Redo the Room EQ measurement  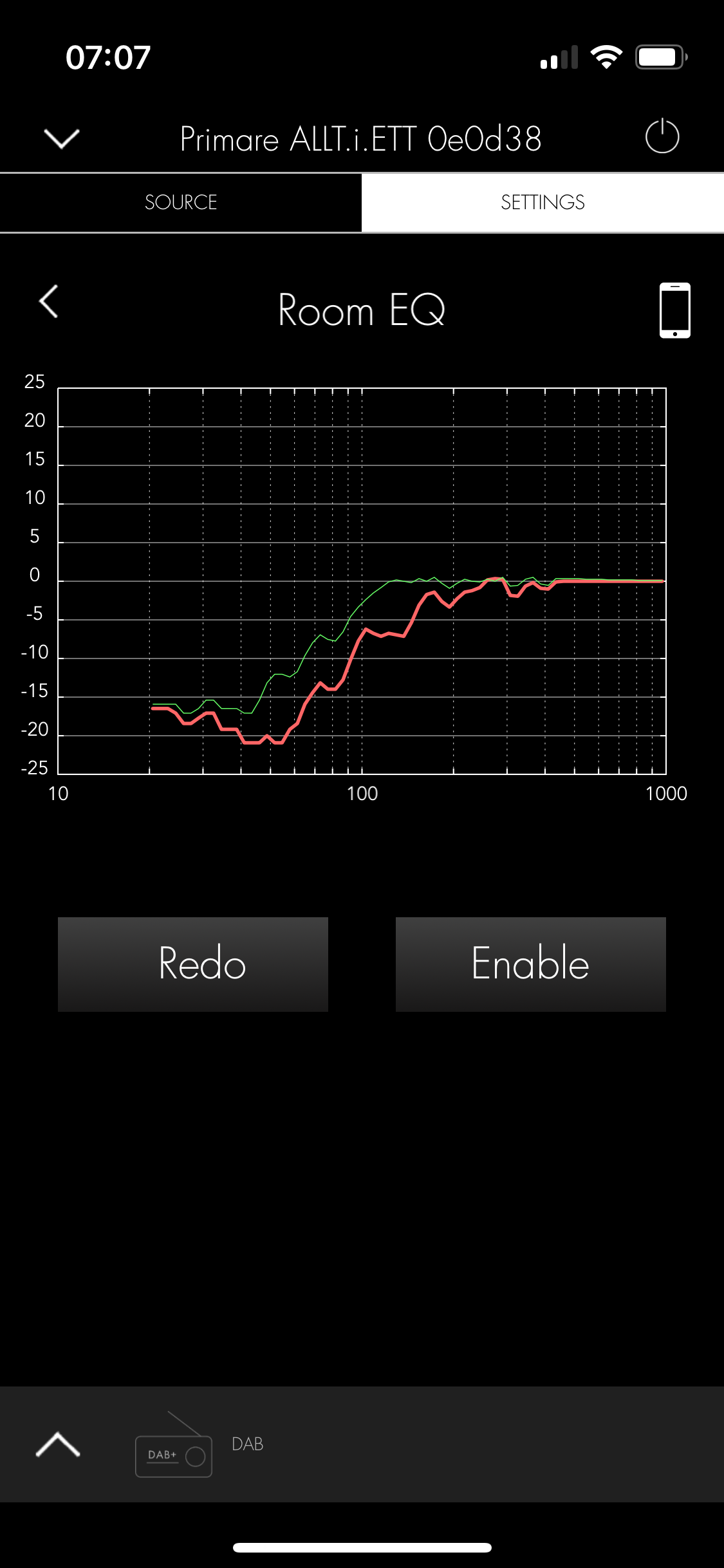click(x=193, y=964)
